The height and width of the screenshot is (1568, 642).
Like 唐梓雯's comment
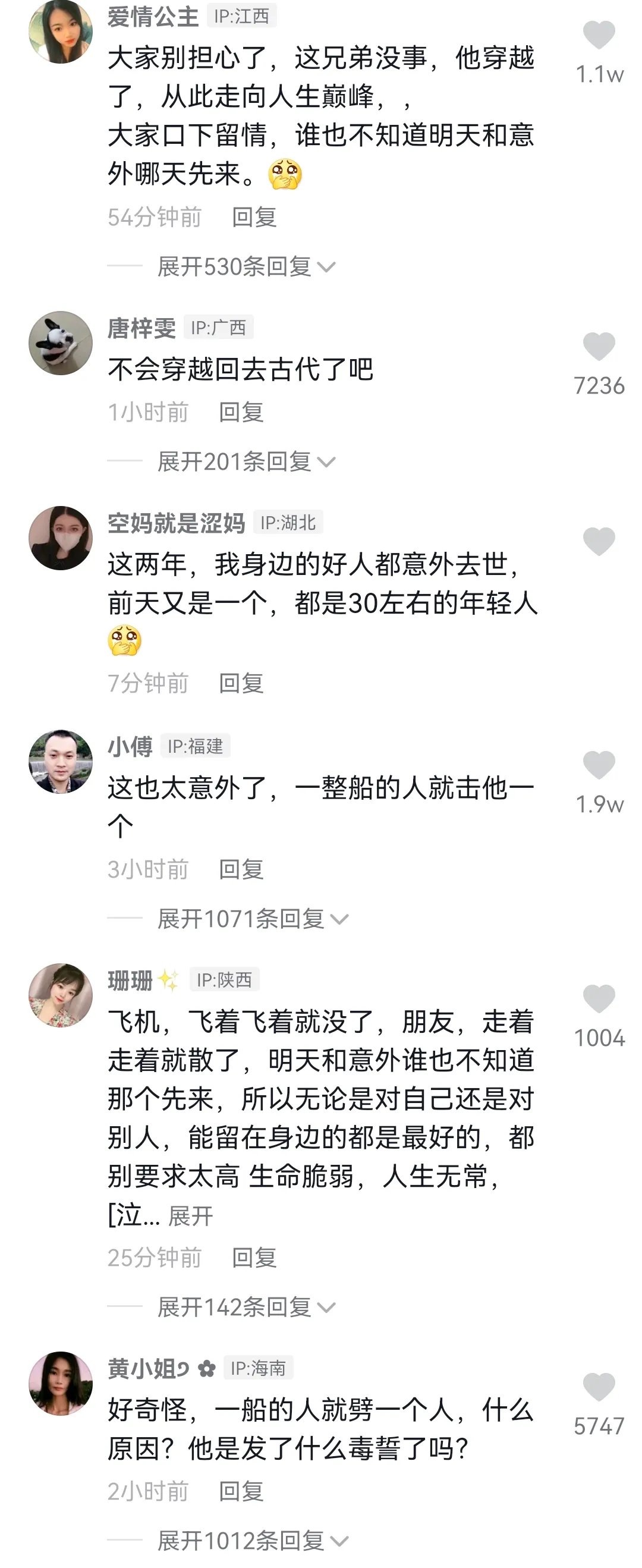[x=599, y=346]
